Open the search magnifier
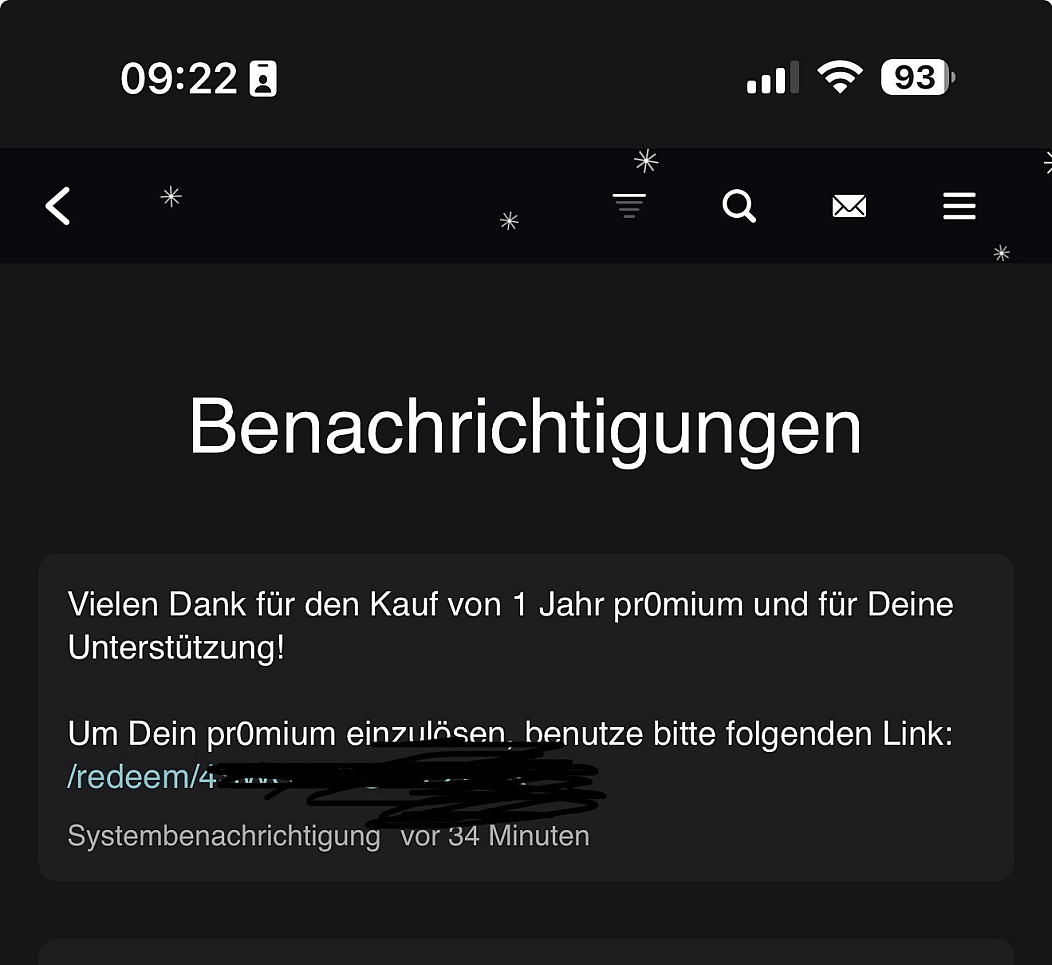This screenshot has height=965, width=1052. pos(739,206)
